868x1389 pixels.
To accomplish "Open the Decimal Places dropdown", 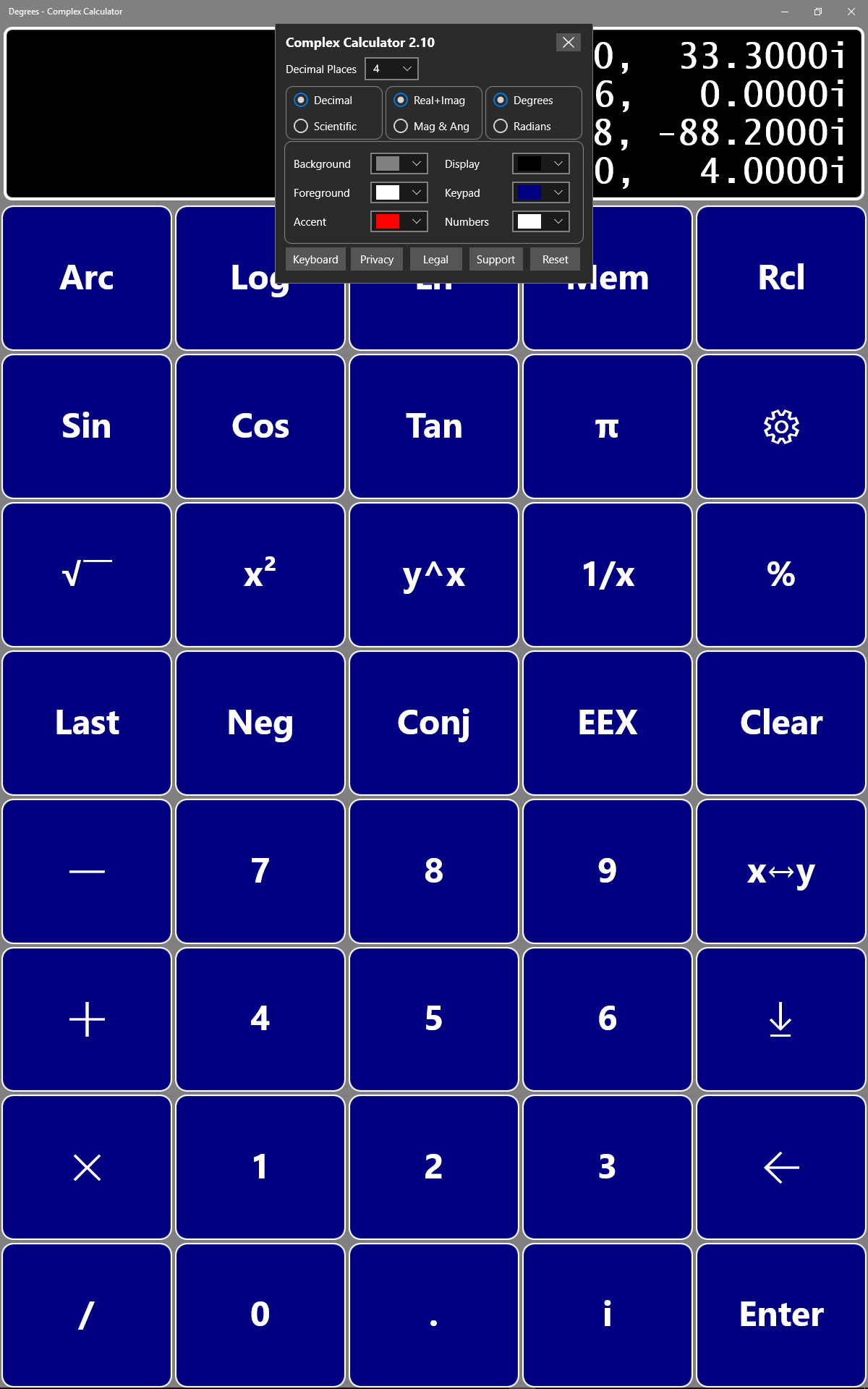I will [x=391, y=69].
